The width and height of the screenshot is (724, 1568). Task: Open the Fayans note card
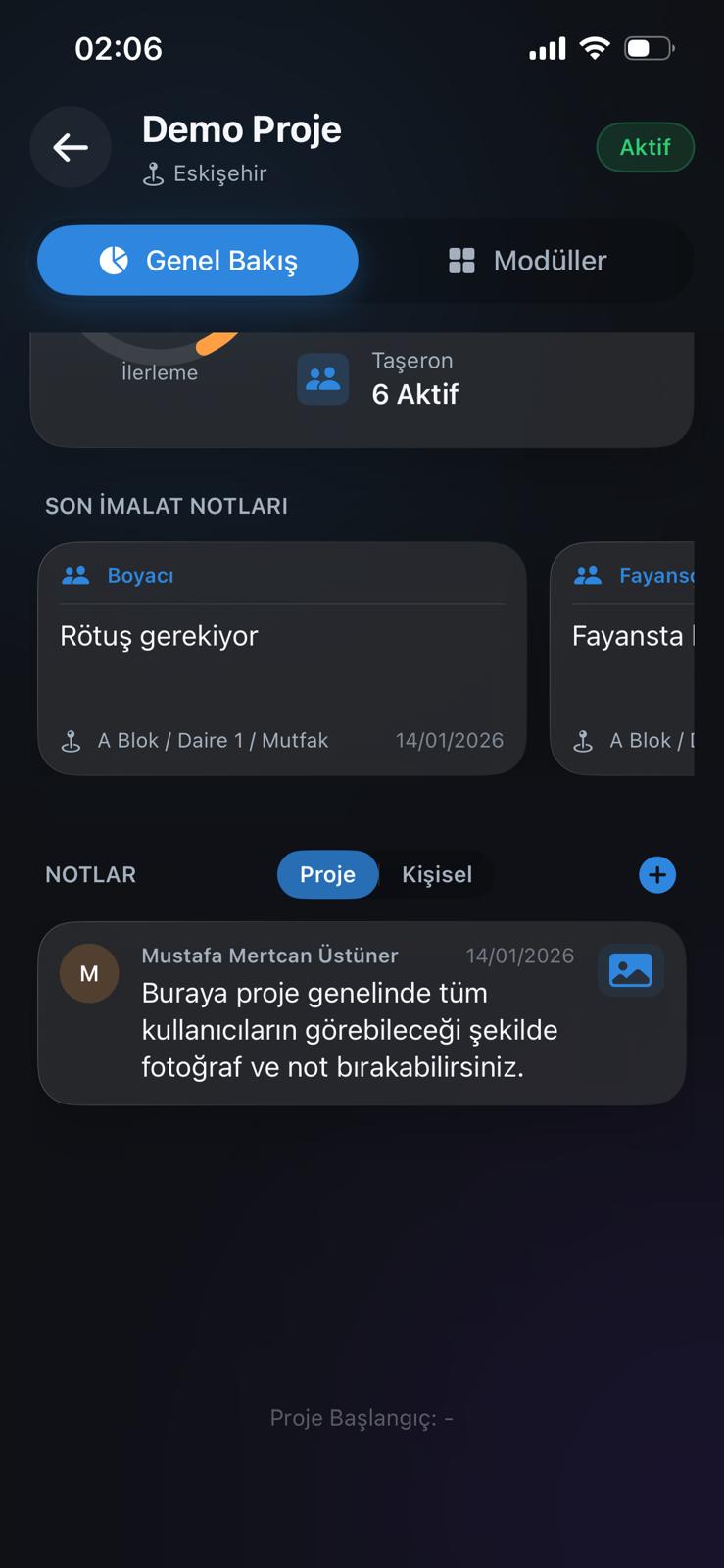click(637, 657)
